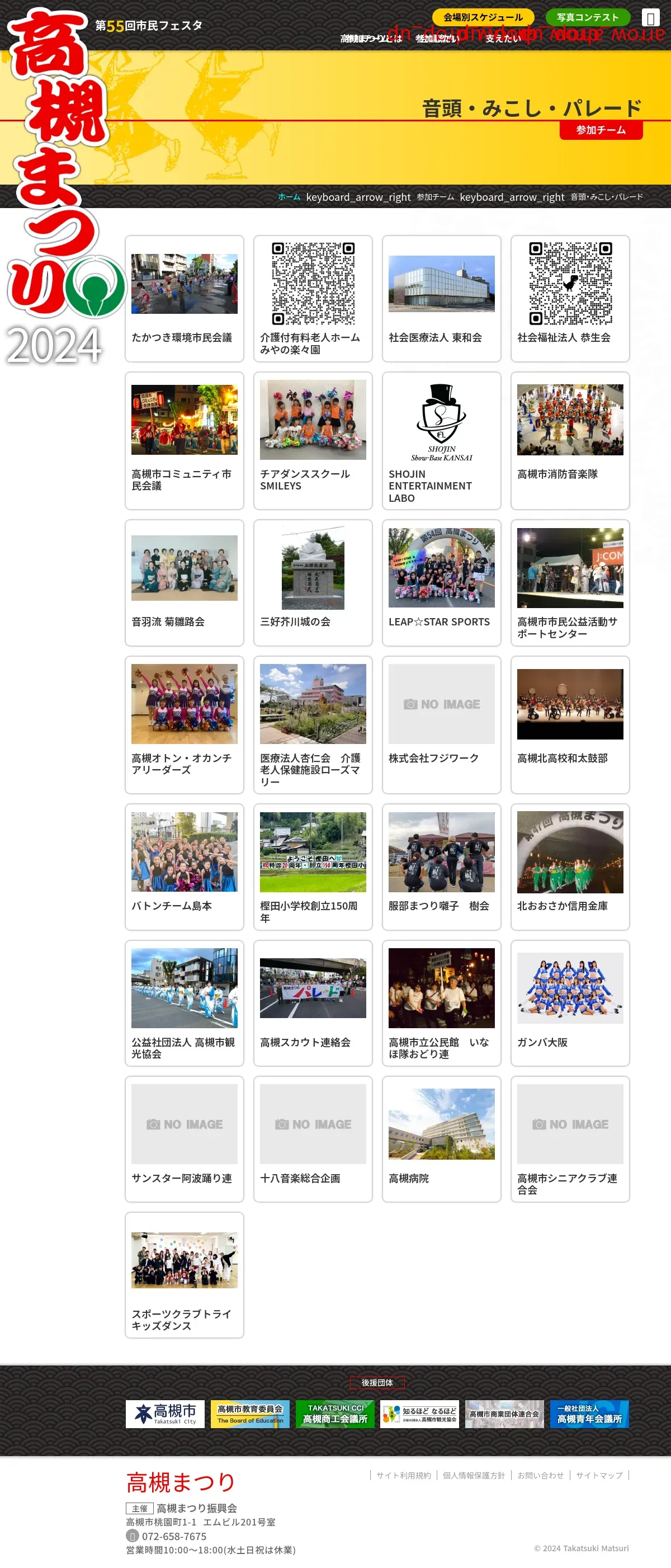Open the 社会医療法人 東和会 card
The image size is (671, 1568).
441,298
